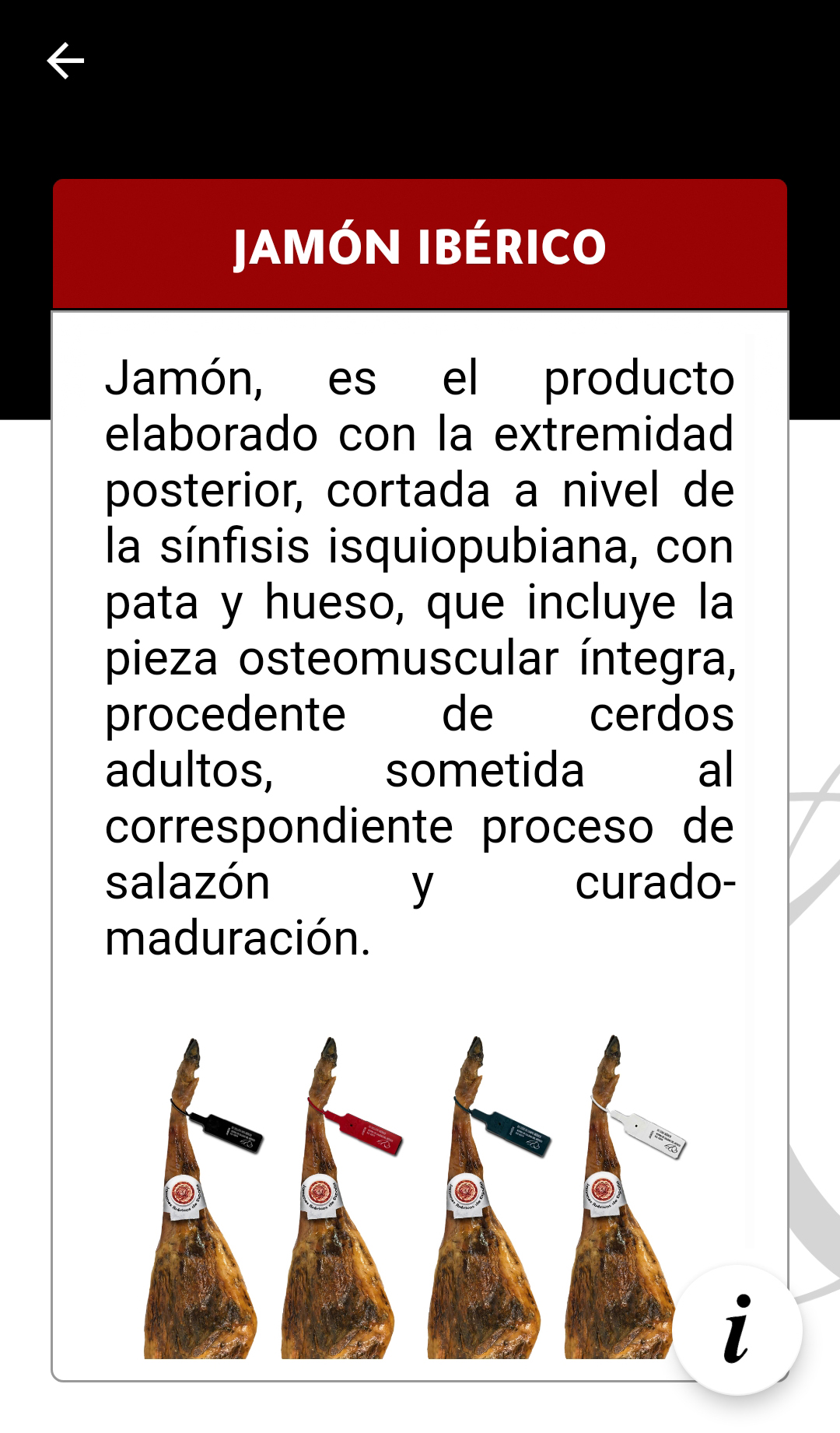840x1433 pixels.
Task: Open the round info button
Action: (737, 1330)
